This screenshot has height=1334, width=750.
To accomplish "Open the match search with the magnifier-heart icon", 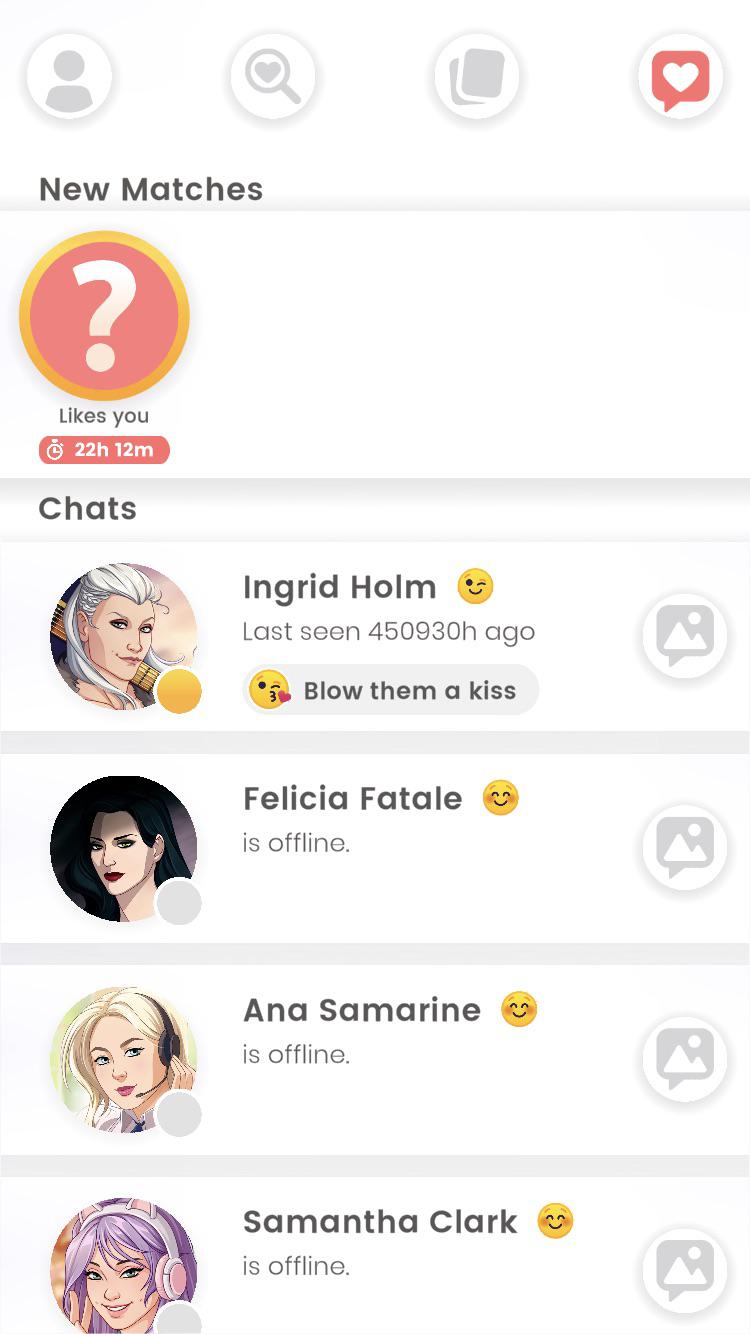I will pyautogui.click(x=273, y=77).
